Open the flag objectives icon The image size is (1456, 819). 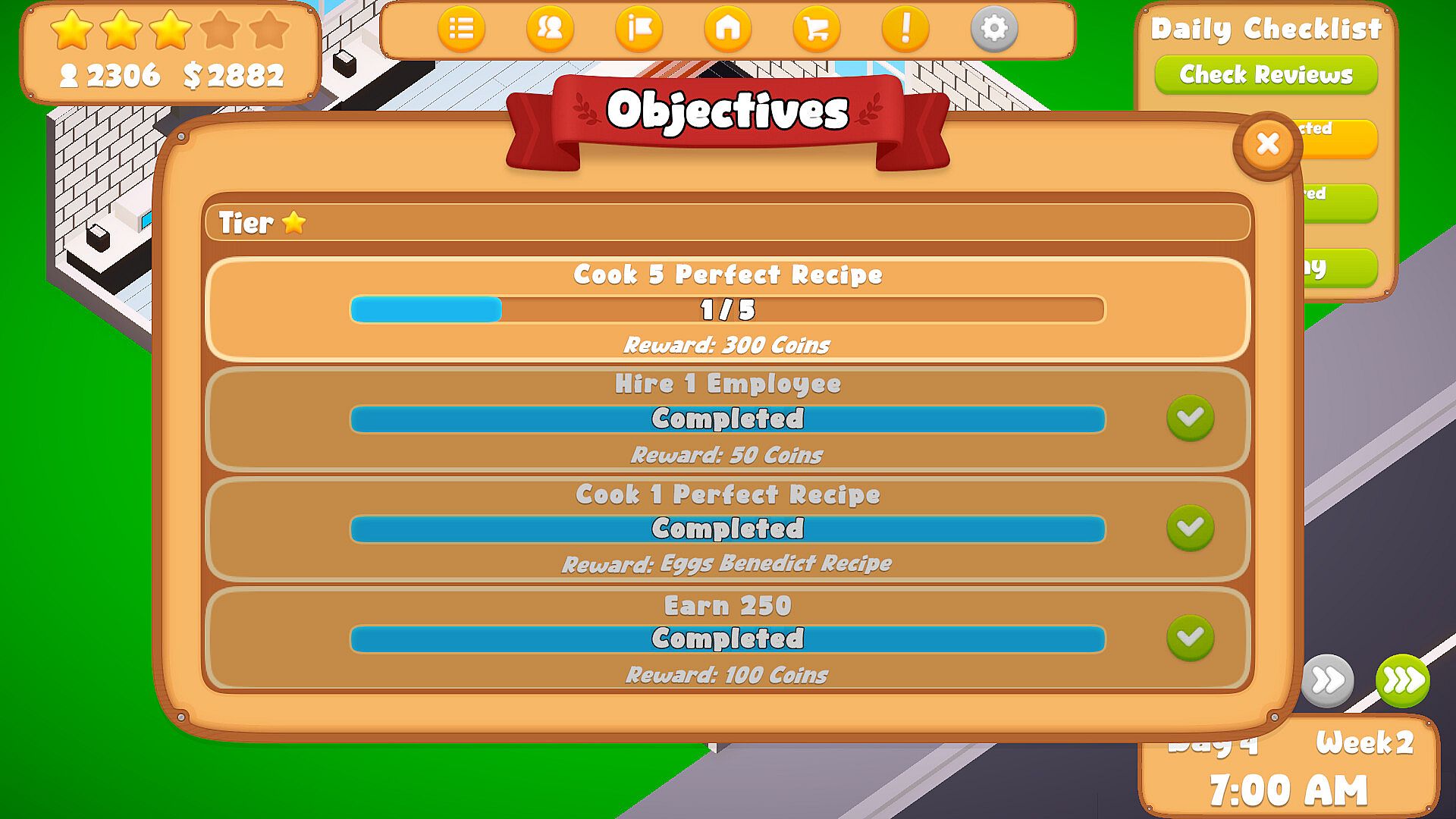[639, 29]
